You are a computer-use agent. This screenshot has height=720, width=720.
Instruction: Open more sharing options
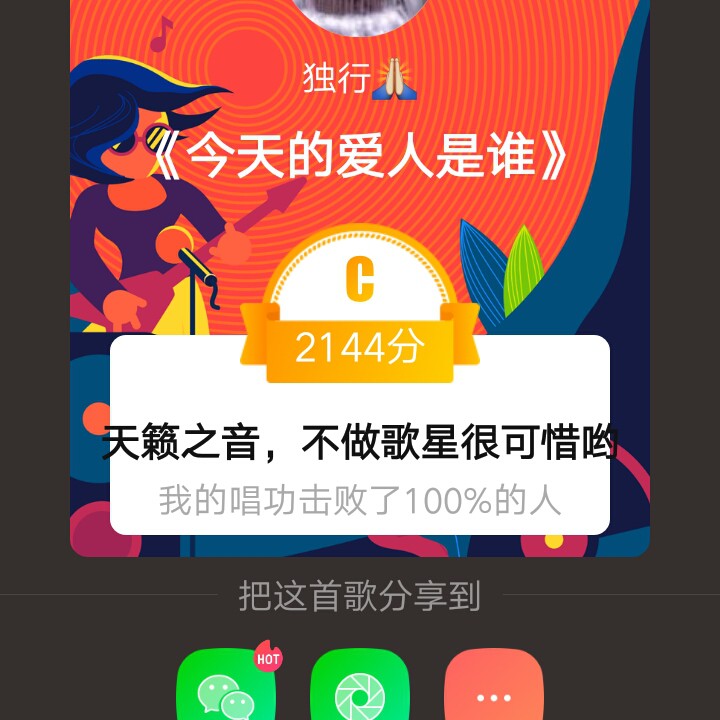tap(493, 690)
